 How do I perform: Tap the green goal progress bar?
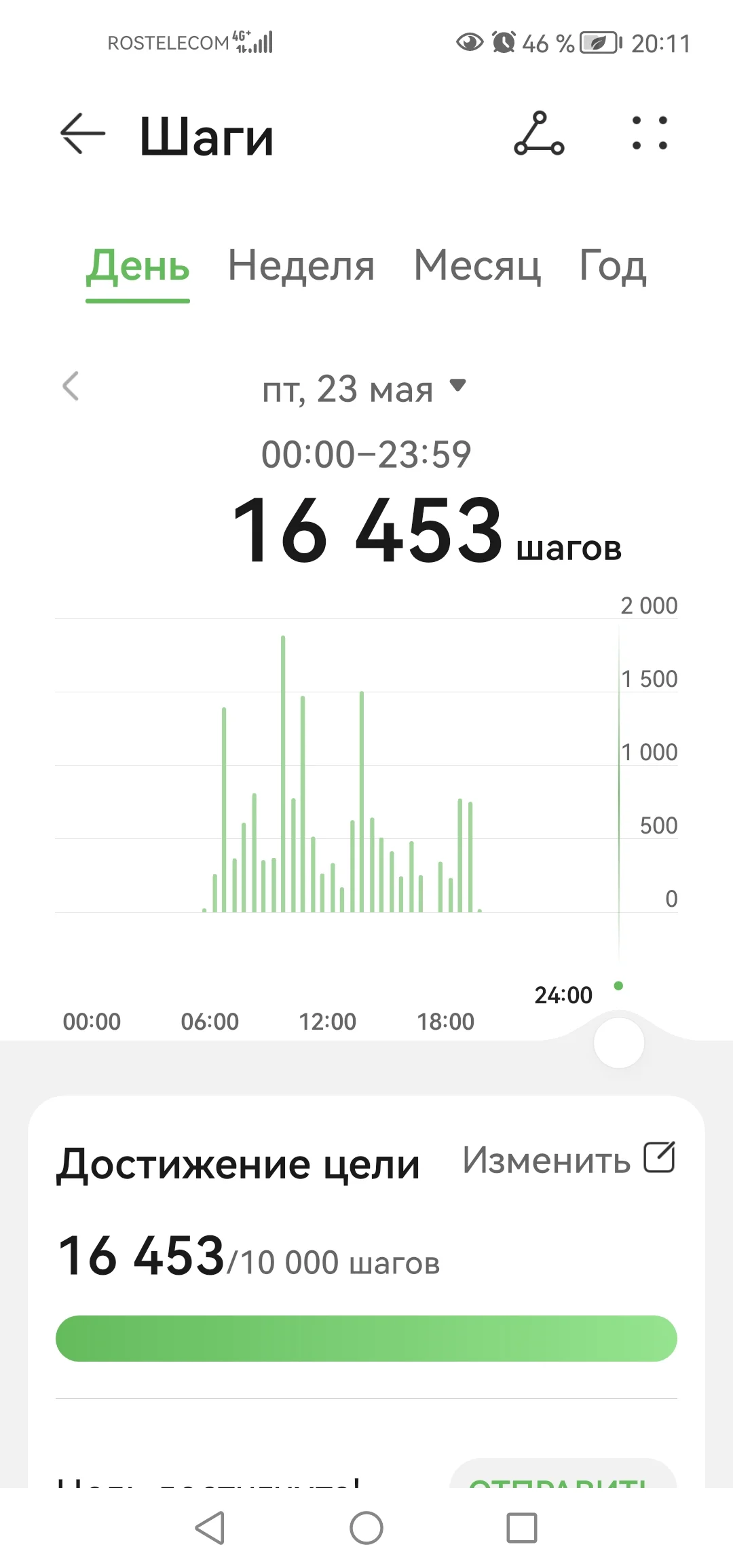[366, 1338]
